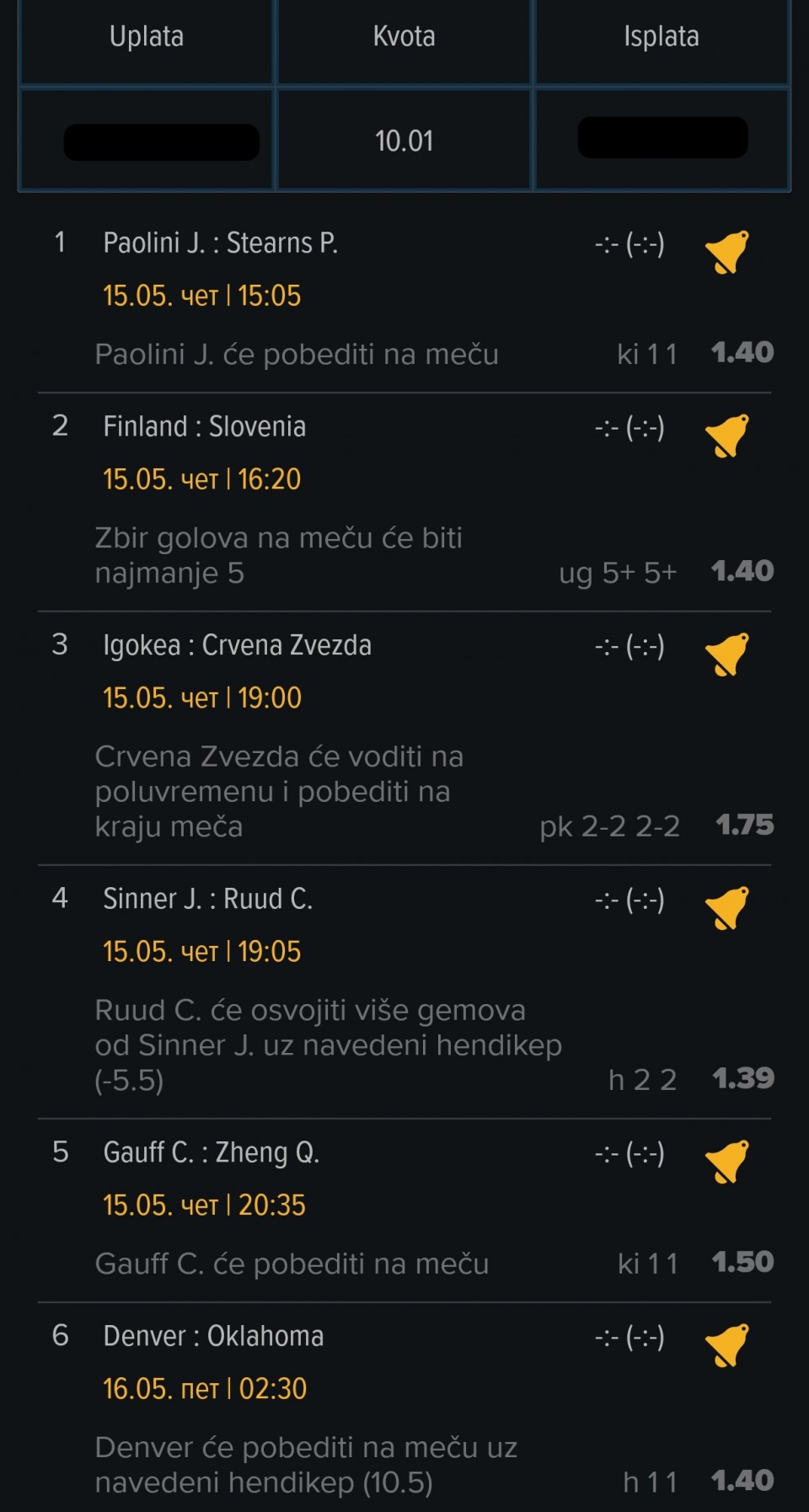Screen dimensions: 809x1512
Task: Enable notifications for Finland : Slovenia match
Action: click(726, 435)
